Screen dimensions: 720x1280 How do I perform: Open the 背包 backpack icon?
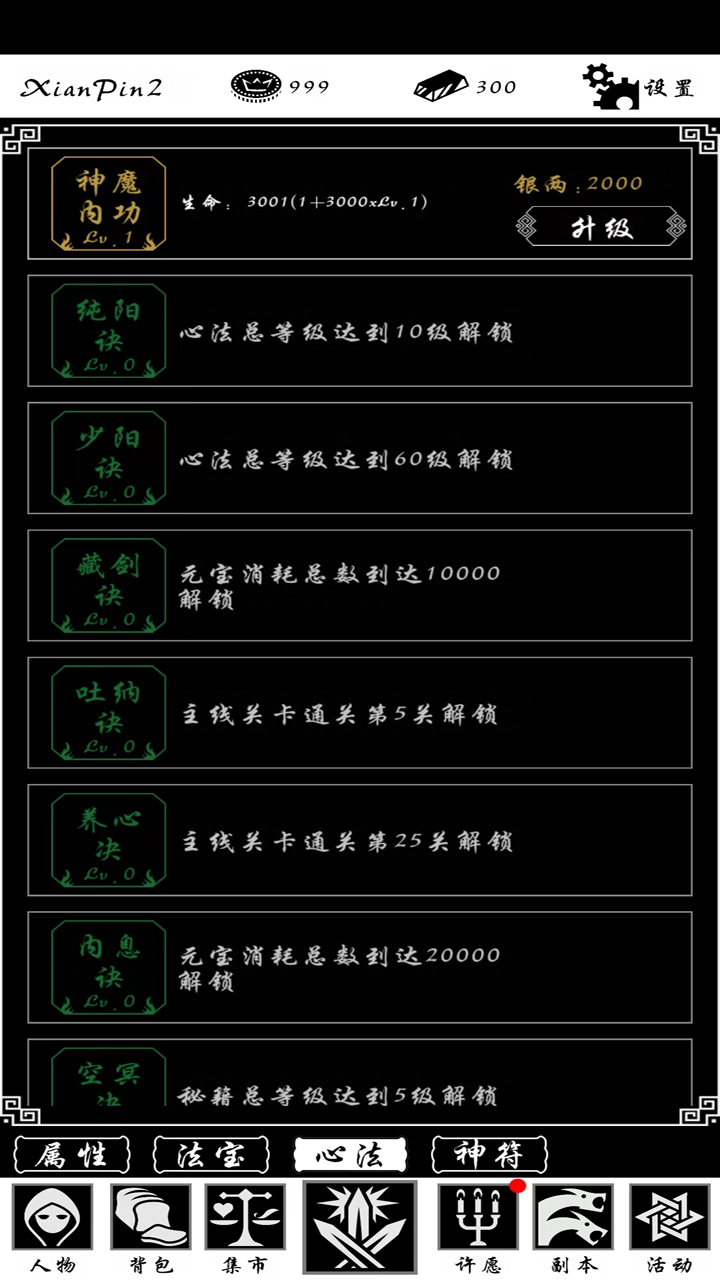[x=148, y=1220]
